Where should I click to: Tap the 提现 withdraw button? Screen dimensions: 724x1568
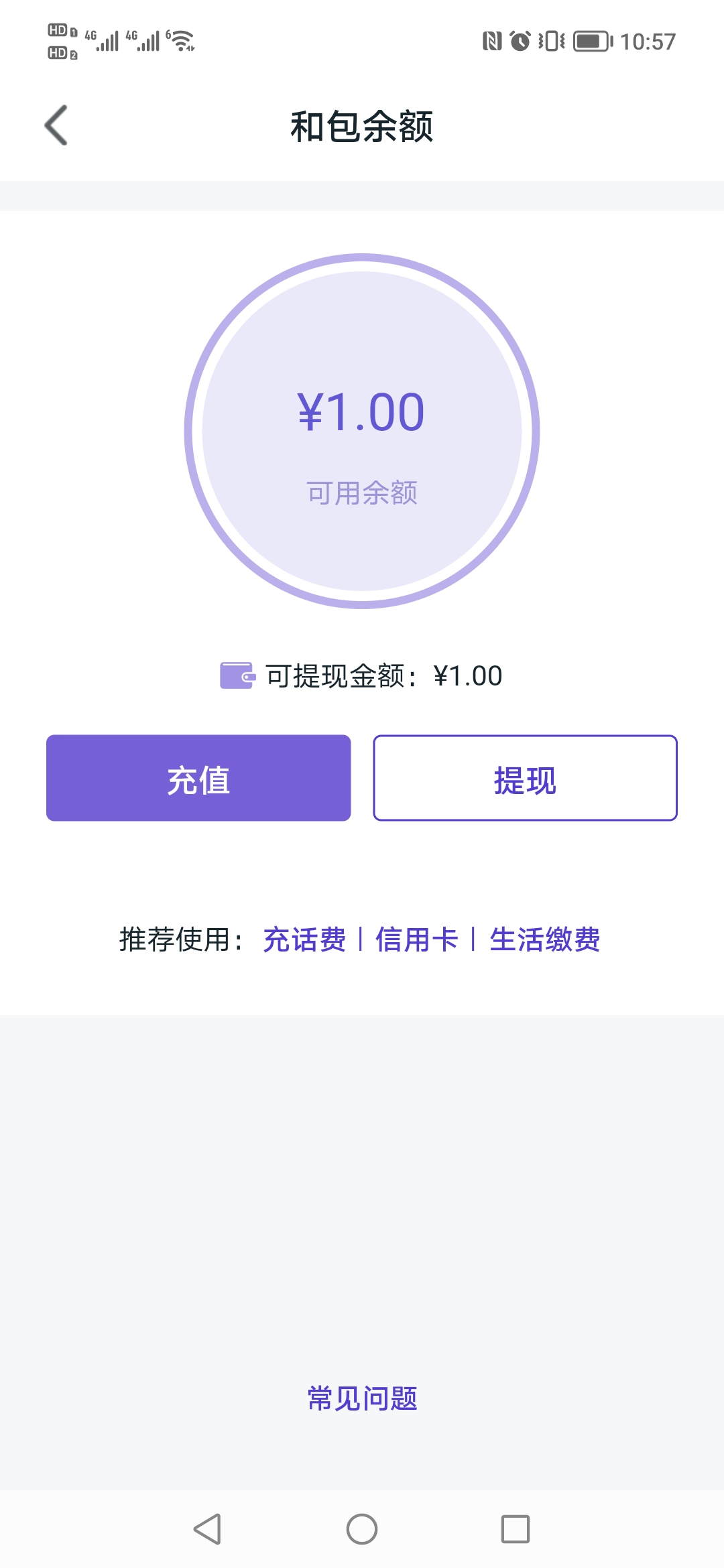pyautogui.click(x=525, y=778)
